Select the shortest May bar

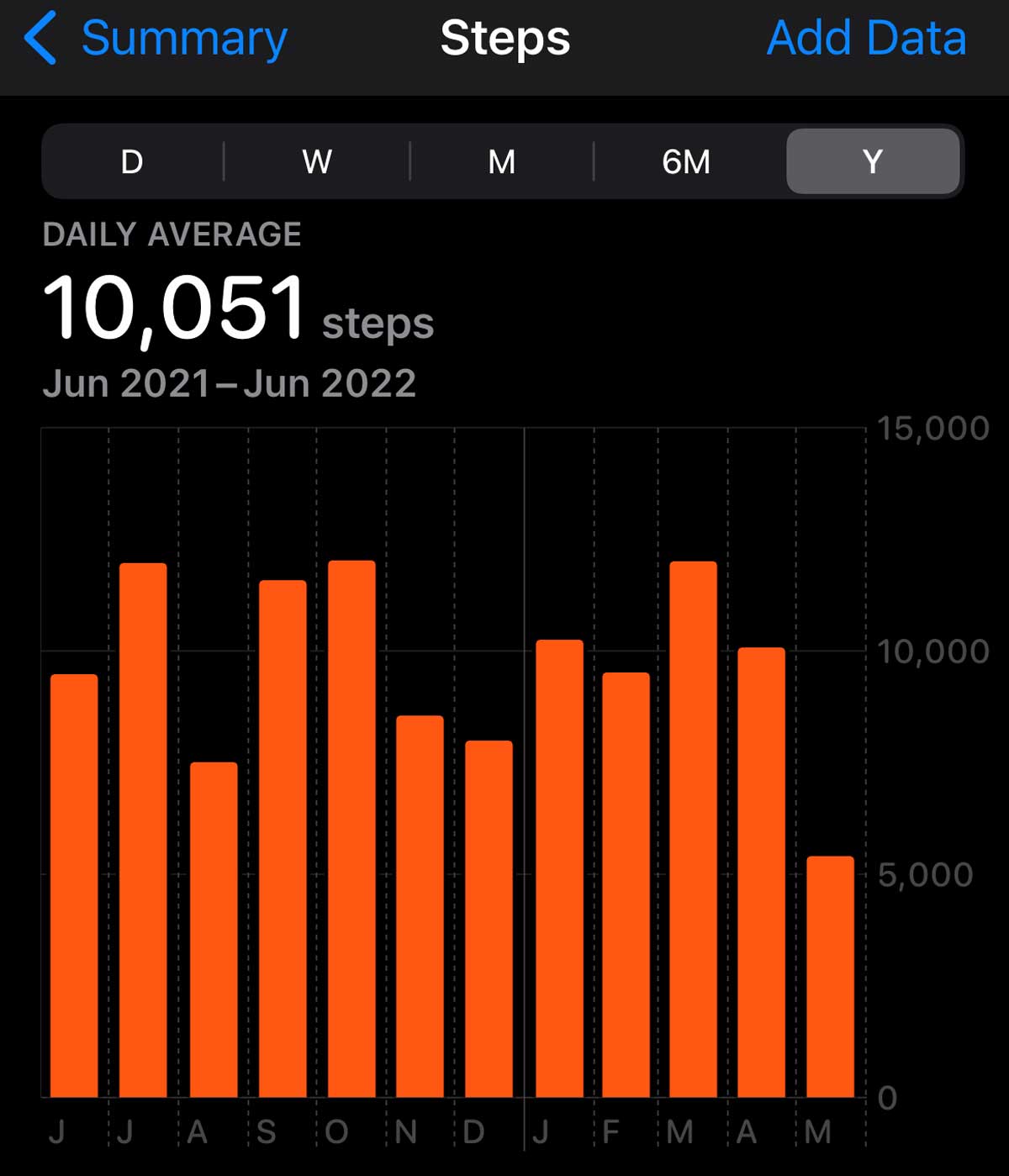point(829,975)
